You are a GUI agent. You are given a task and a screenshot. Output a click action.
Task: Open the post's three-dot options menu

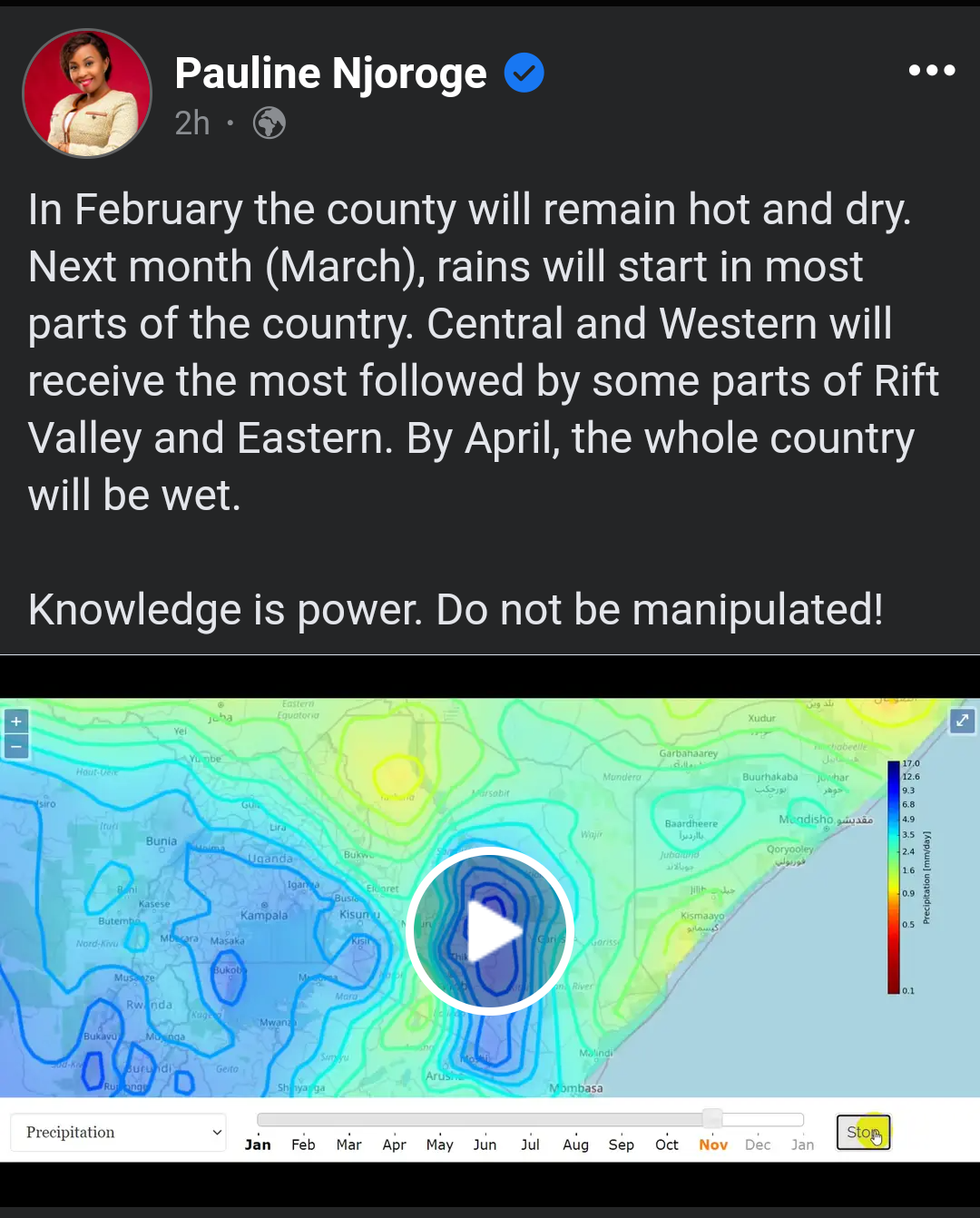tap(932, 71)
